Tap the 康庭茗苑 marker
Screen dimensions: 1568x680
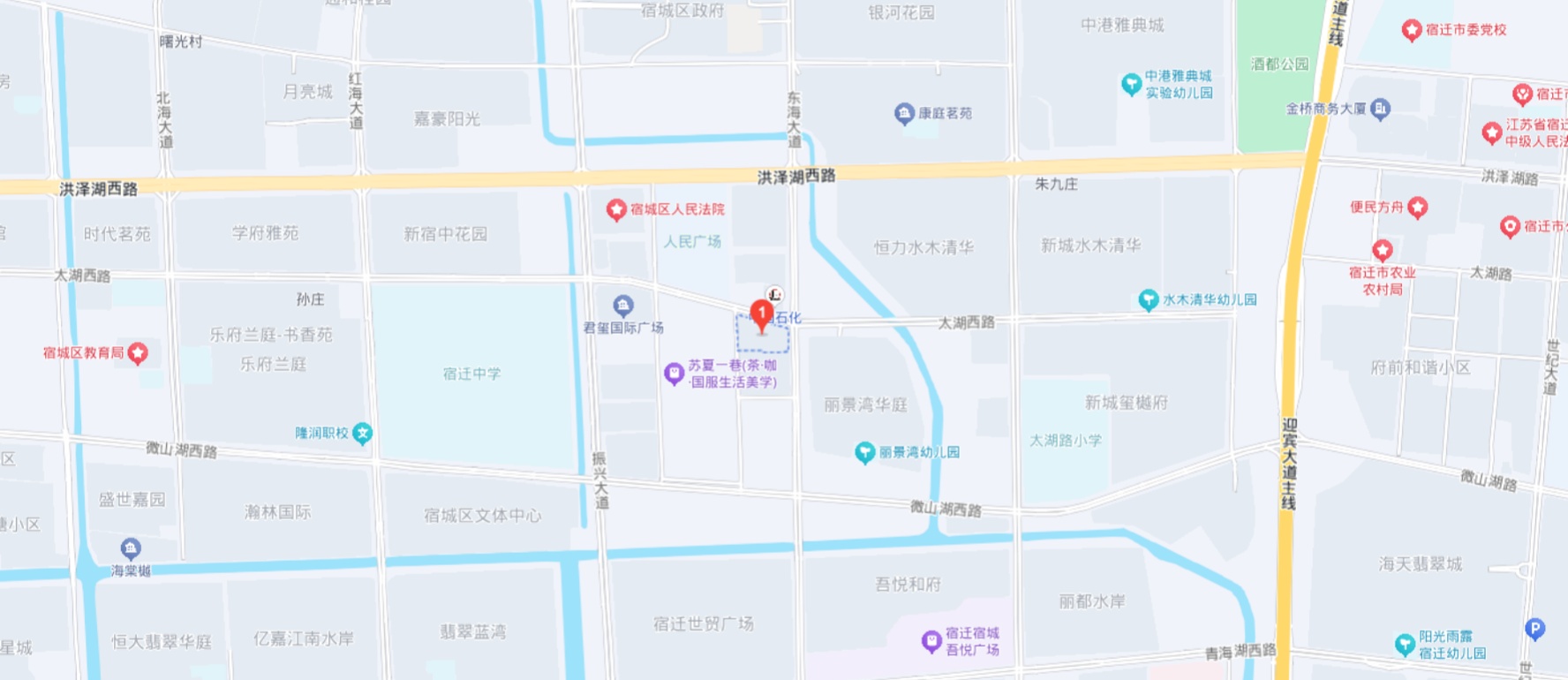[x=904, y=113]
